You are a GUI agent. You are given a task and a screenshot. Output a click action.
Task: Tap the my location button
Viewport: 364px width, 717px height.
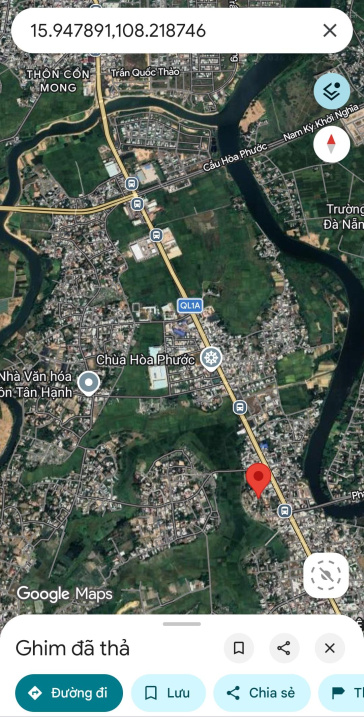pyautogui.click(x=326, y=575)
